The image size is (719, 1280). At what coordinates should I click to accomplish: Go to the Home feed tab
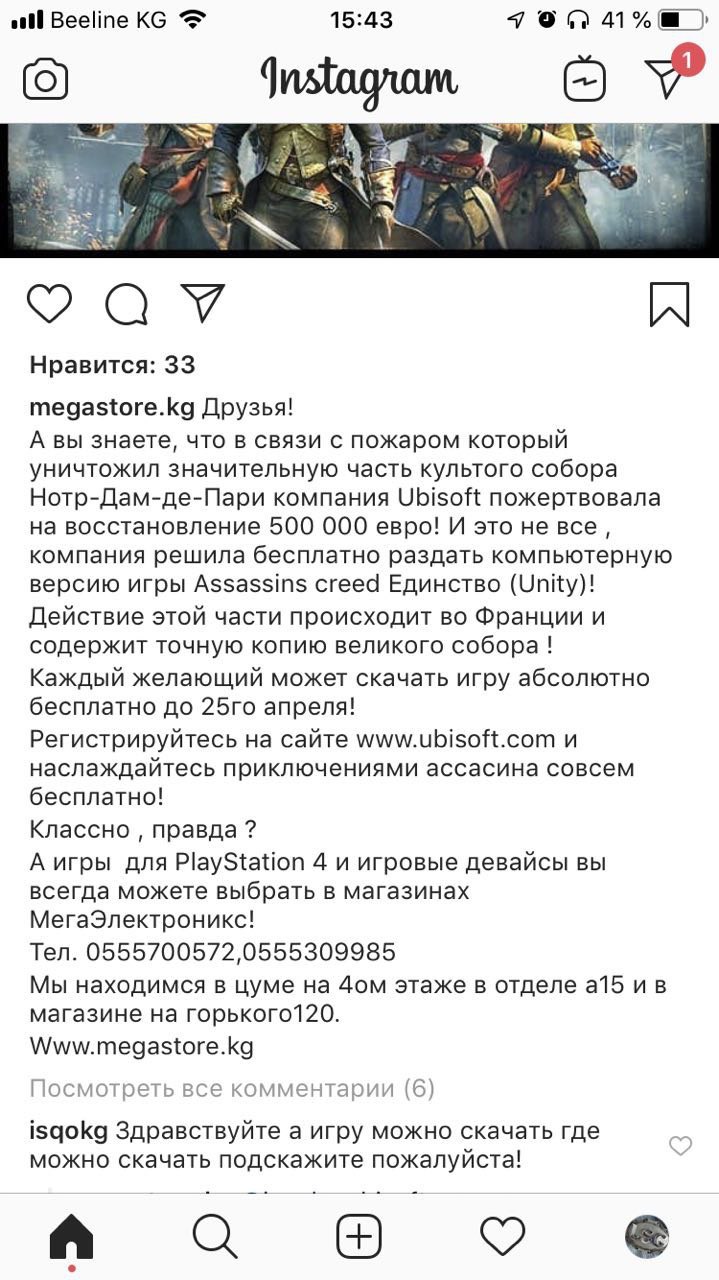[71, 1238]
